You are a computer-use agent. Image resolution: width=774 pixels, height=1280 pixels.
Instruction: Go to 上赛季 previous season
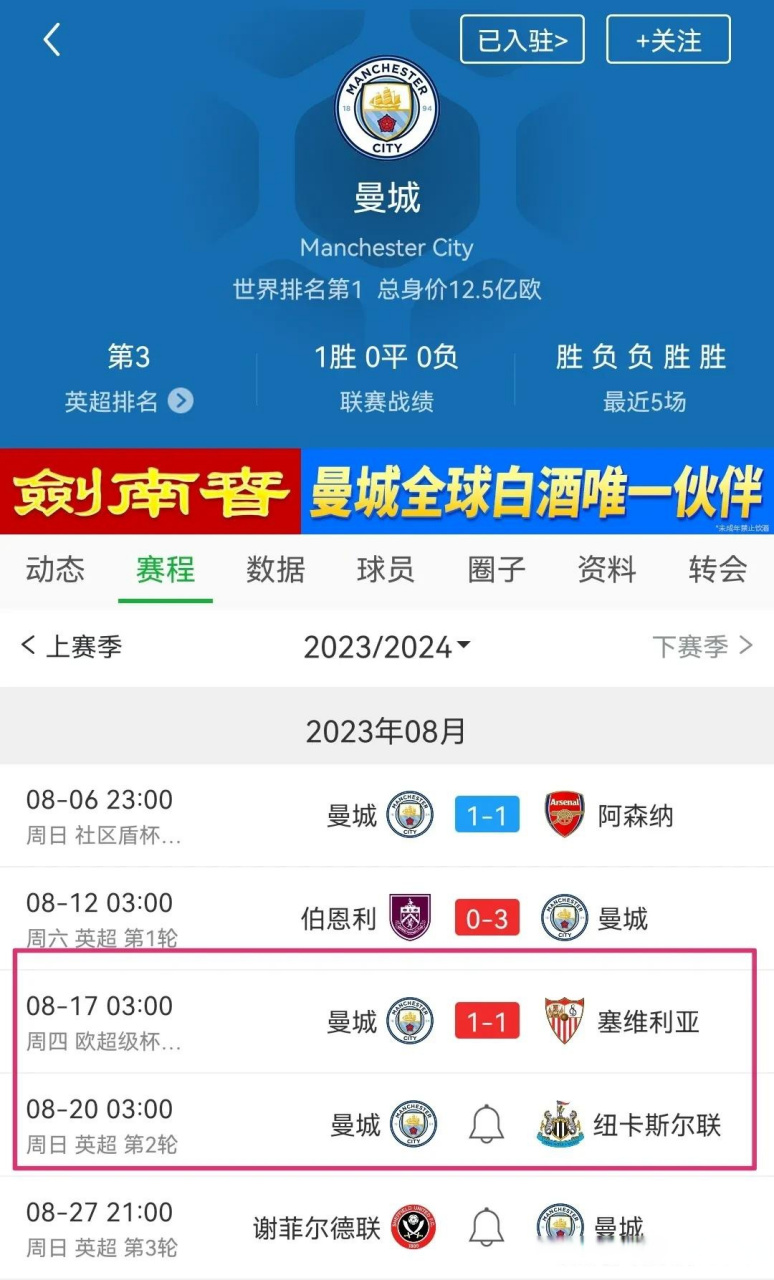pyautogui.click(x=72, y=646)
